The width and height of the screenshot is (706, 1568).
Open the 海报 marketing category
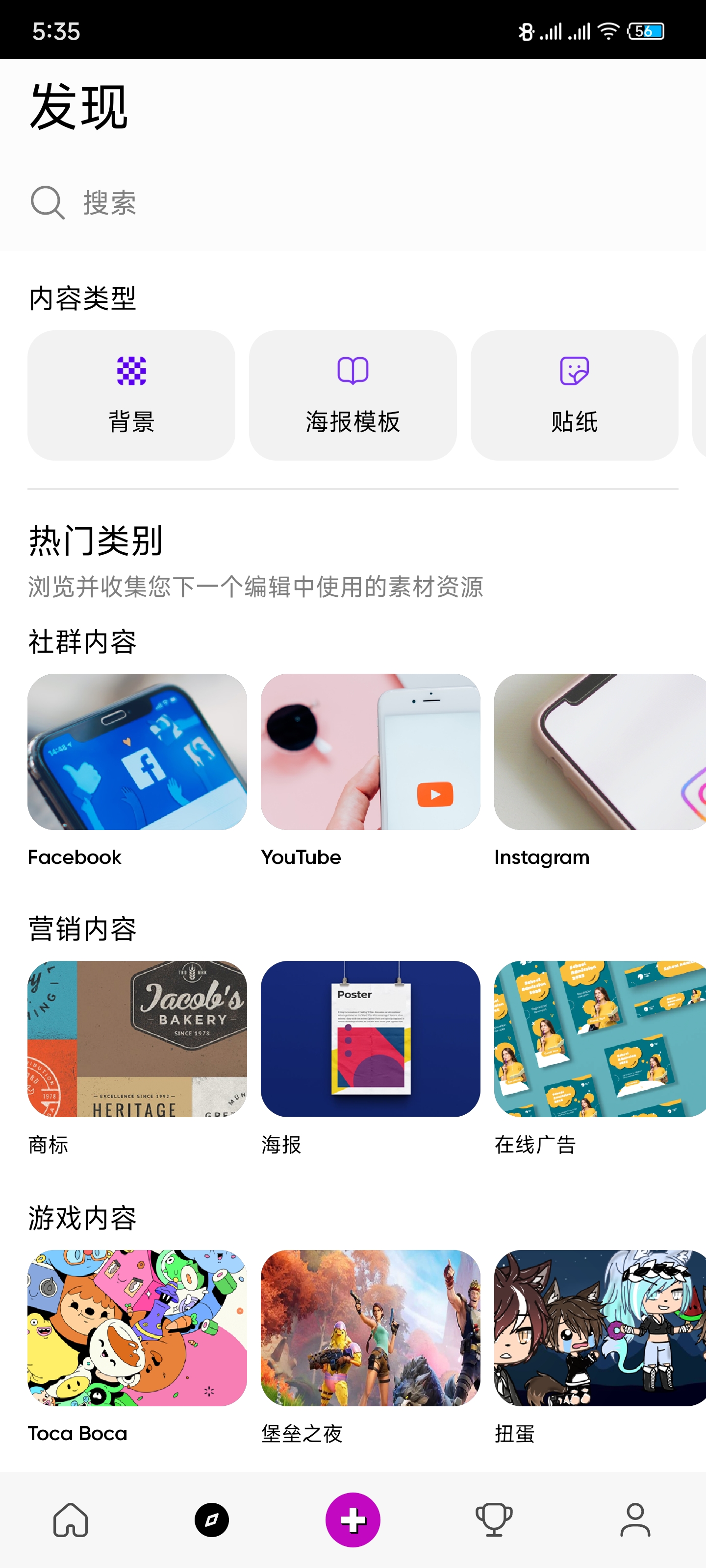click(x=370, y=1039)
